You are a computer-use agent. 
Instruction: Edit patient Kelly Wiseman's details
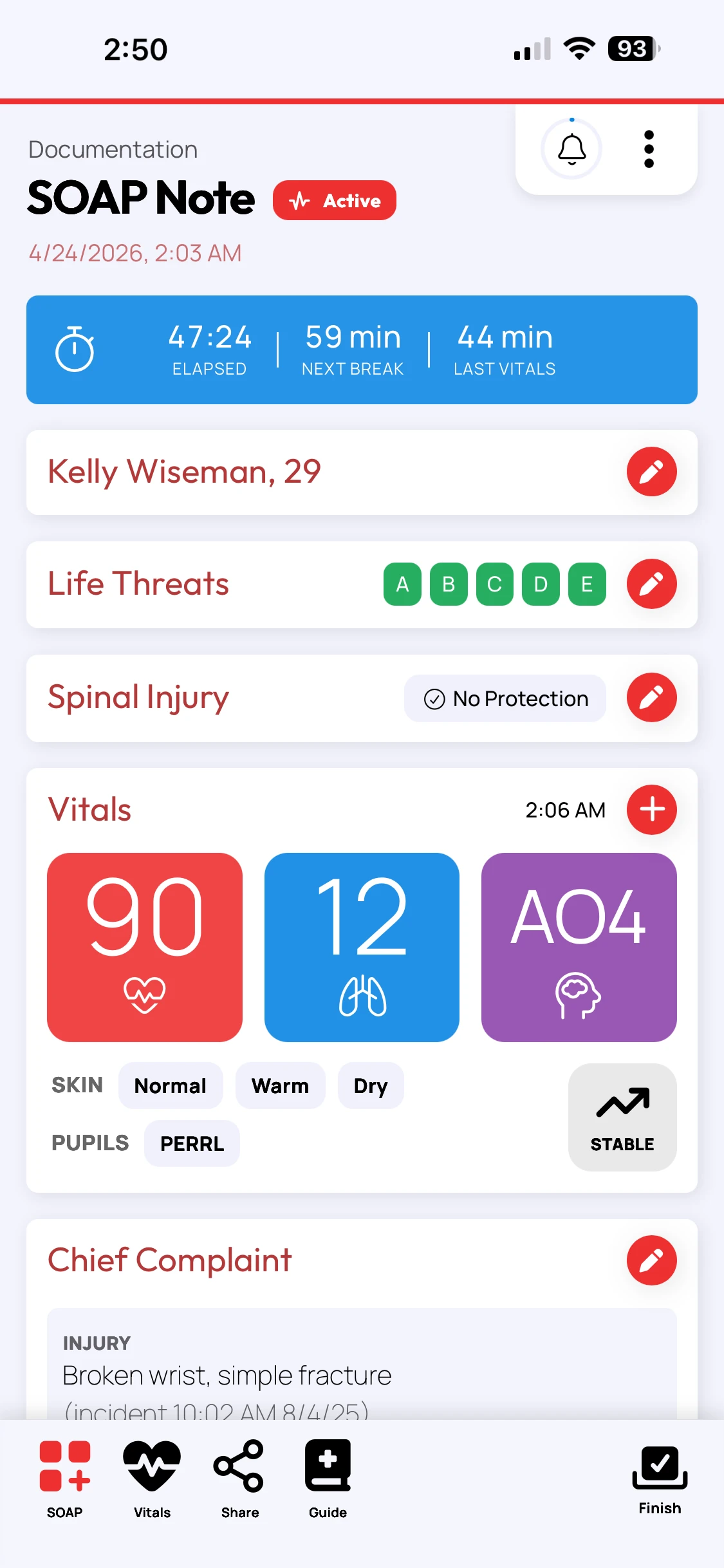(x=651, y=472)
